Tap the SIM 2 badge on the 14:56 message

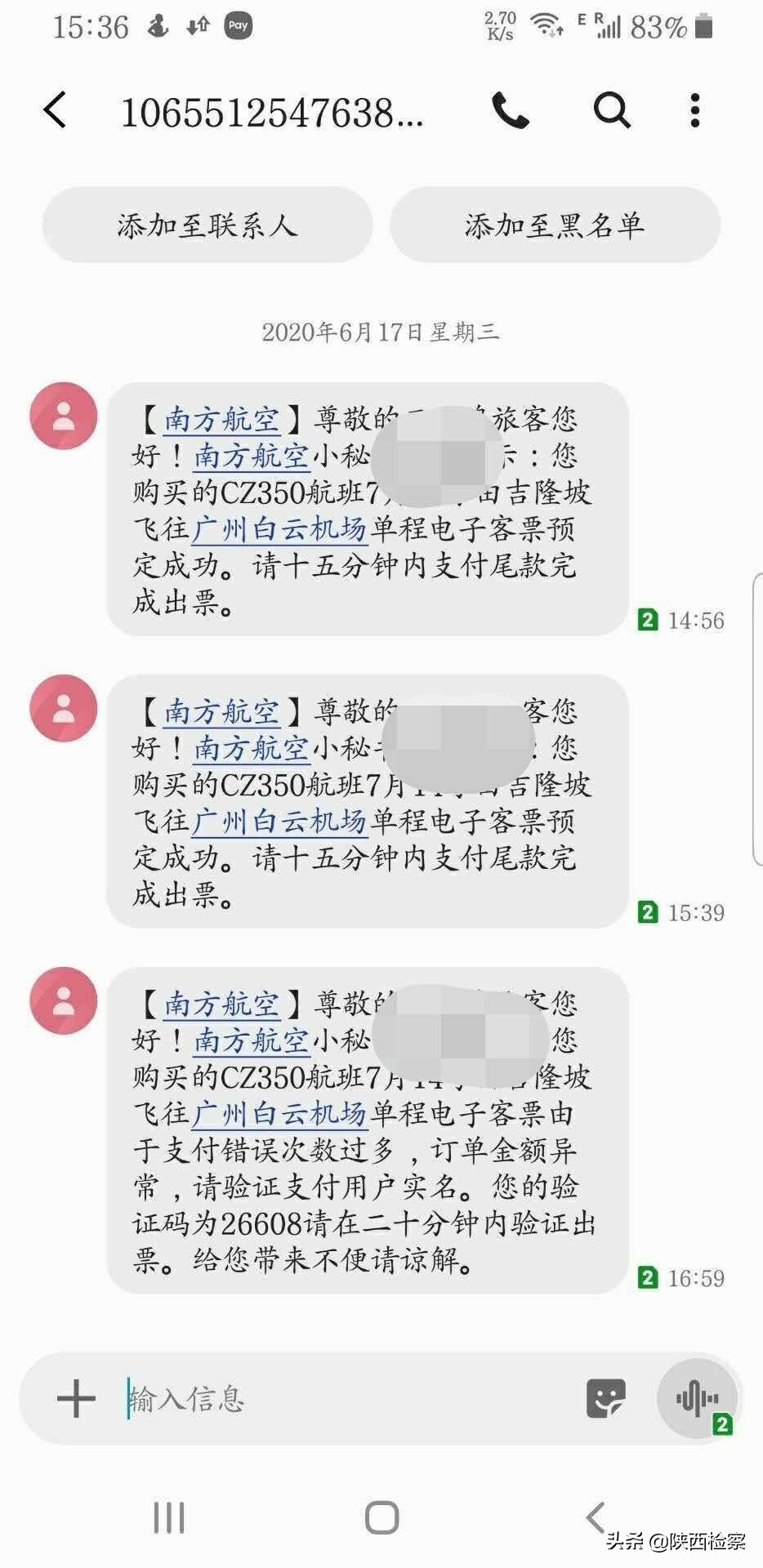pyautogui.click(x=648, y=621)
